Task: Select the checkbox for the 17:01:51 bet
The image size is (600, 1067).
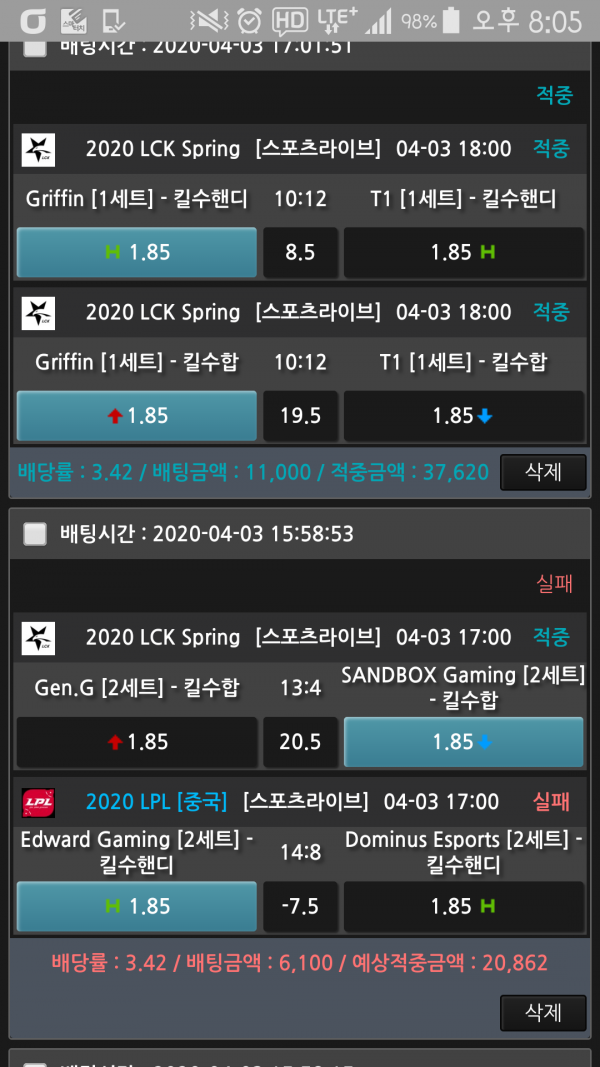Action: (35, 47)
